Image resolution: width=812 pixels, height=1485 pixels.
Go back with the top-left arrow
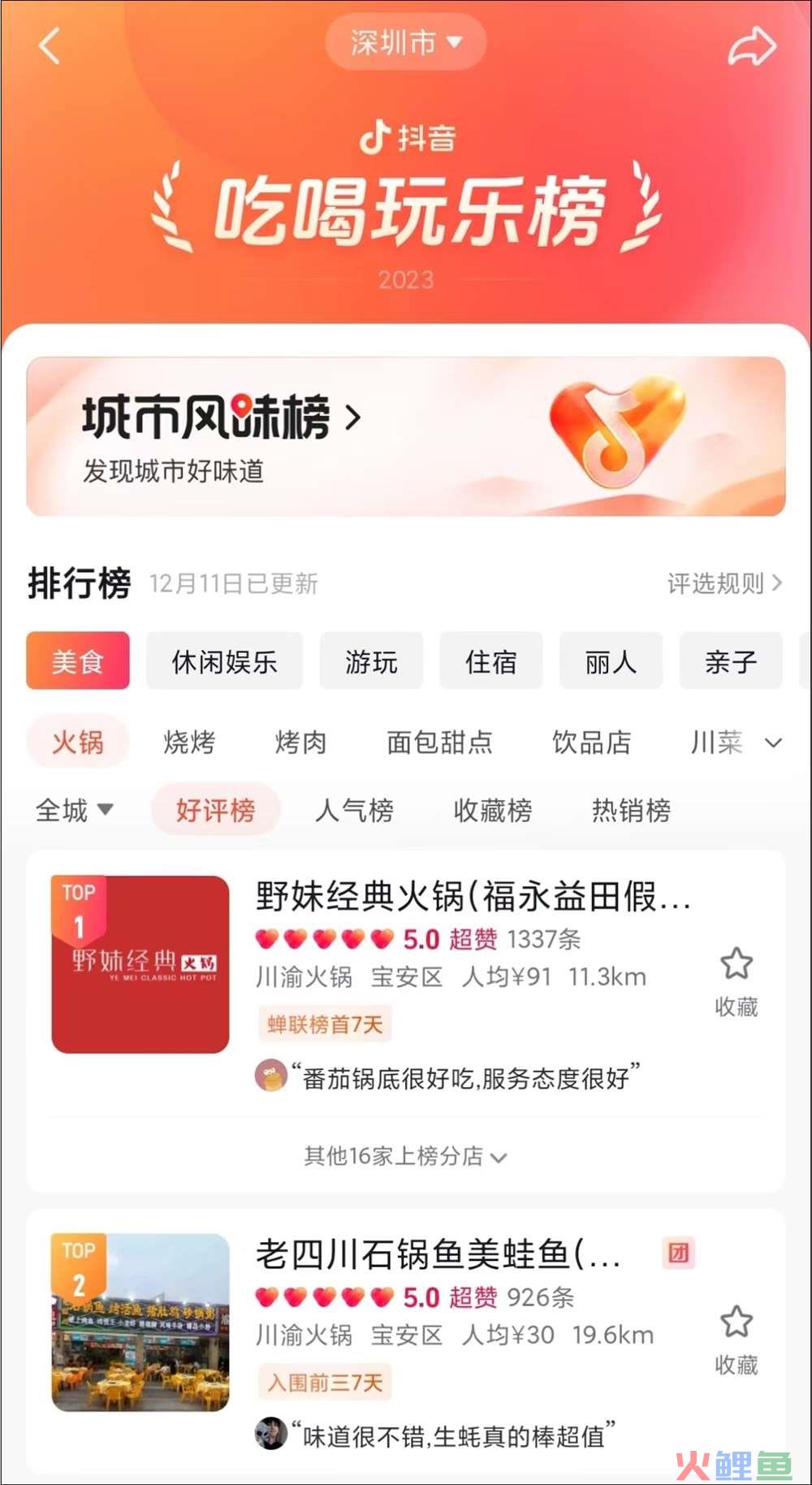pos(50,45)
